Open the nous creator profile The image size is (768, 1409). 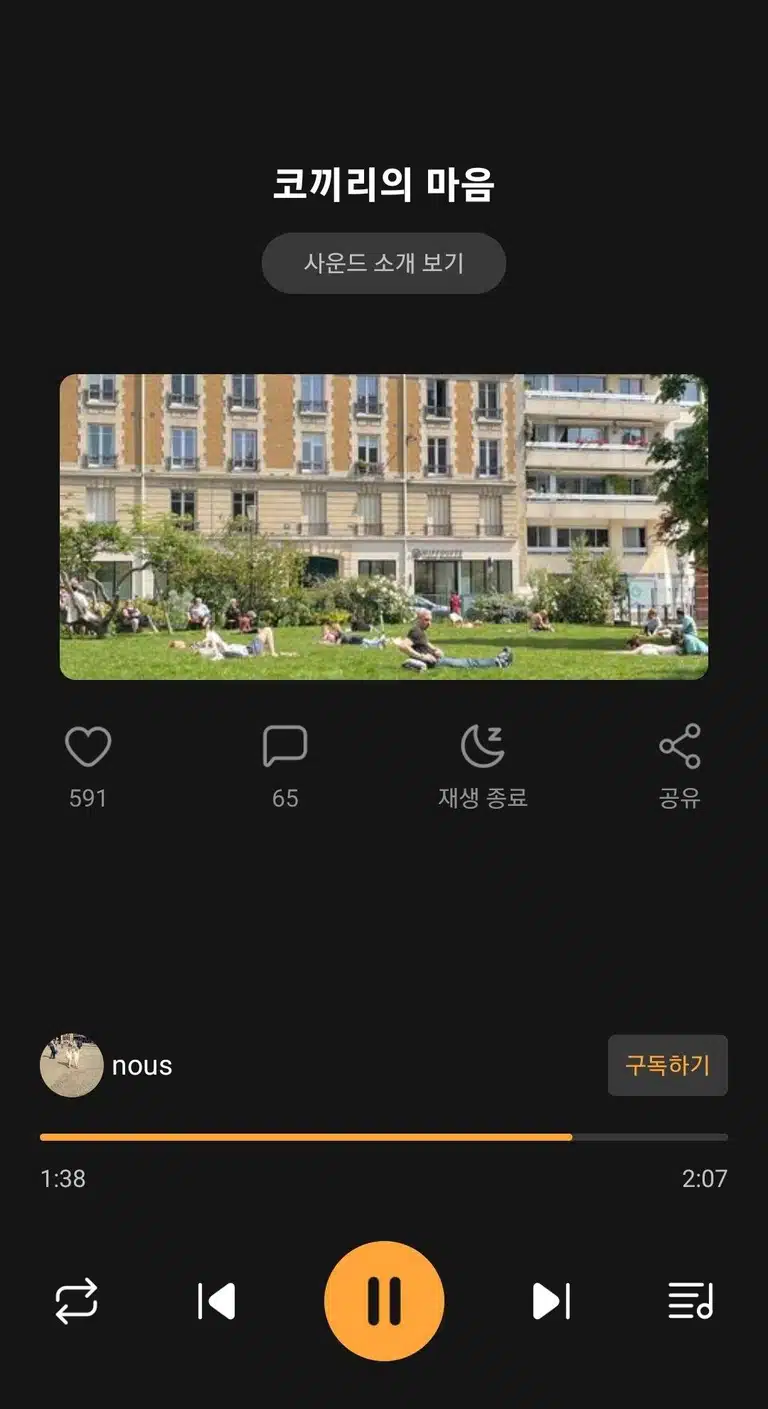106,1066
